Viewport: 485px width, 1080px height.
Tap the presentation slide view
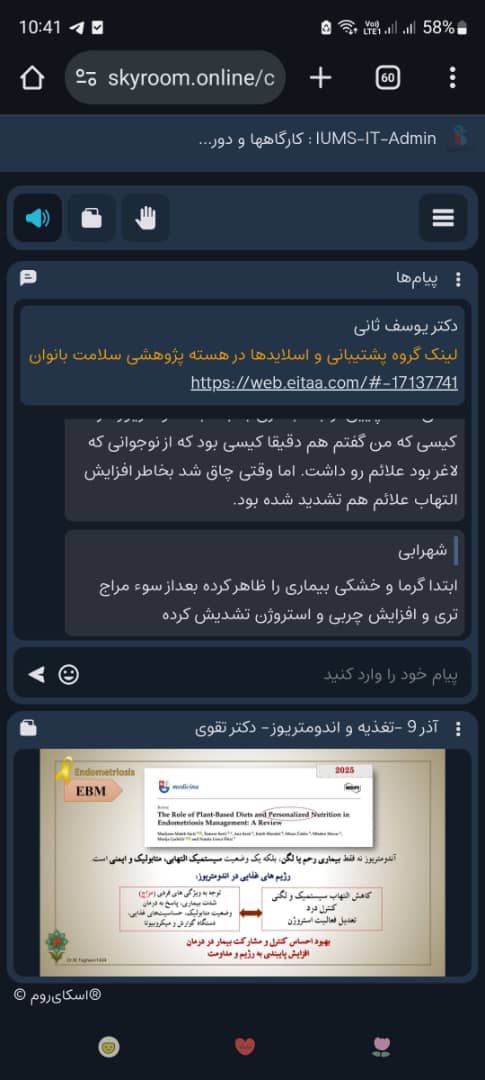[x=242, y=862]
